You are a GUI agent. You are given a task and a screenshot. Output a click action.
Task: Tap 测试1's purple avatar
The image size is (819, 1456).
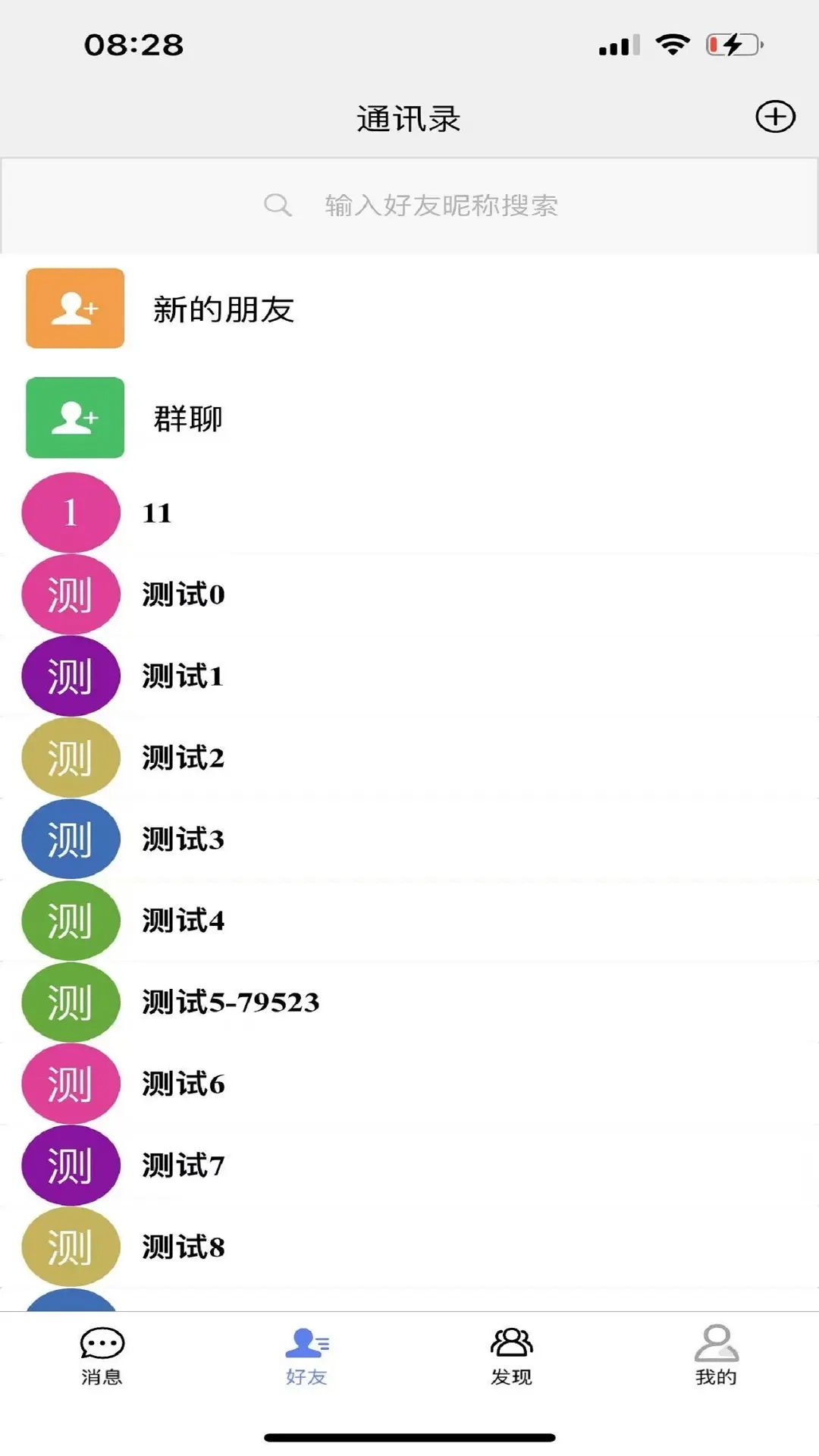click(70, 676)
